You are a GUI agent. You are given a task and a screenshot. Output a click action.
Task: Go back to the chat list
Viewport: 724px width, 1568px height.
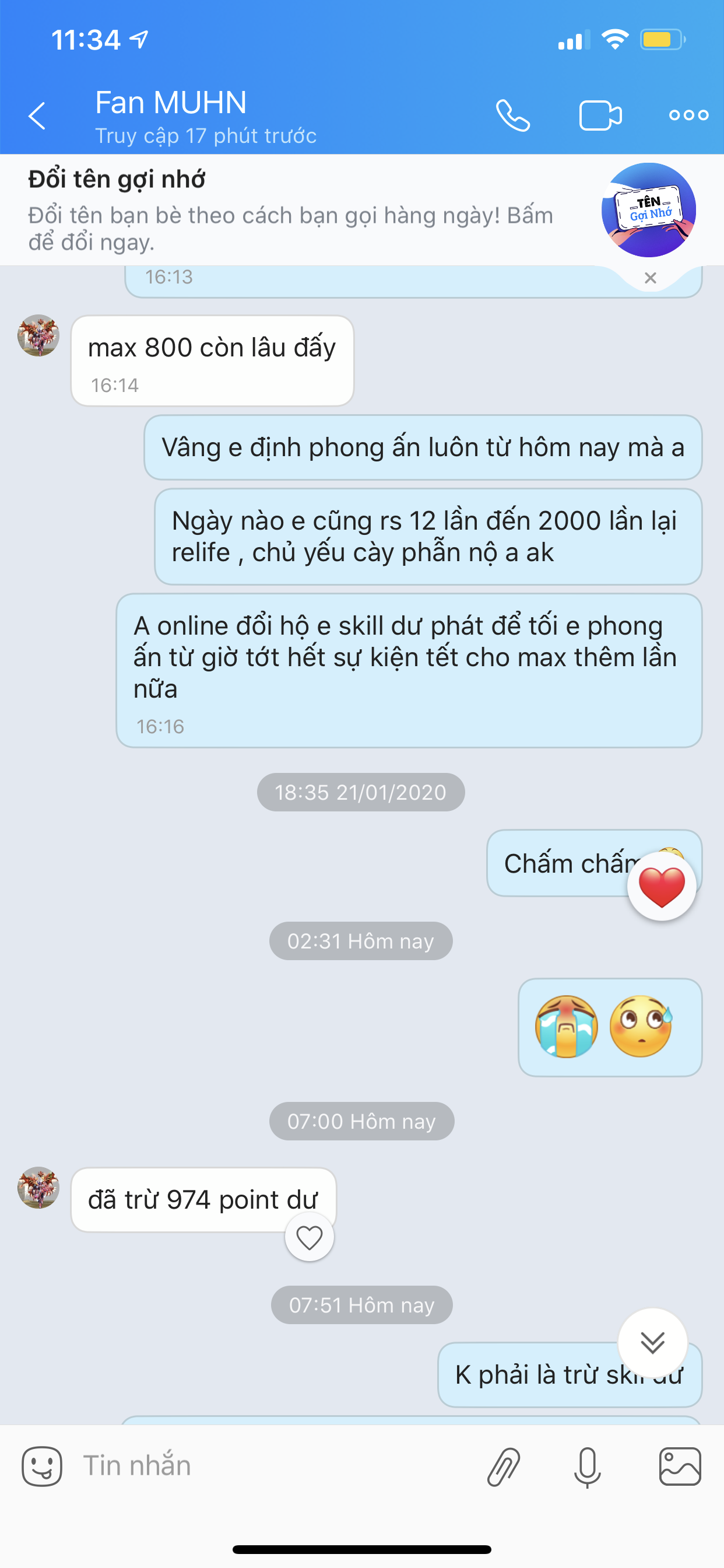click(x=37, y=116)
